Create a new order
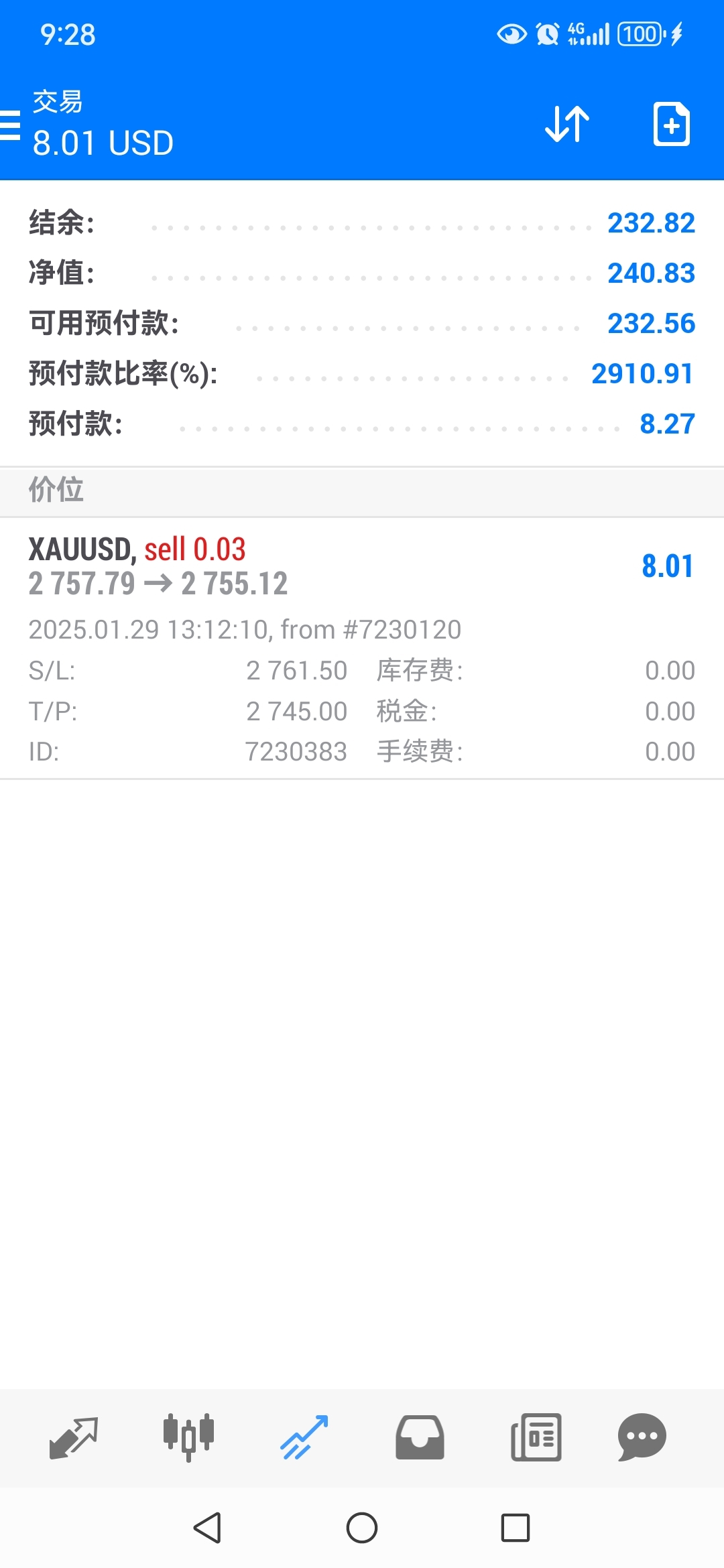Image resolution: width=724 pixels, height=1568 pixels. point(671,125)
